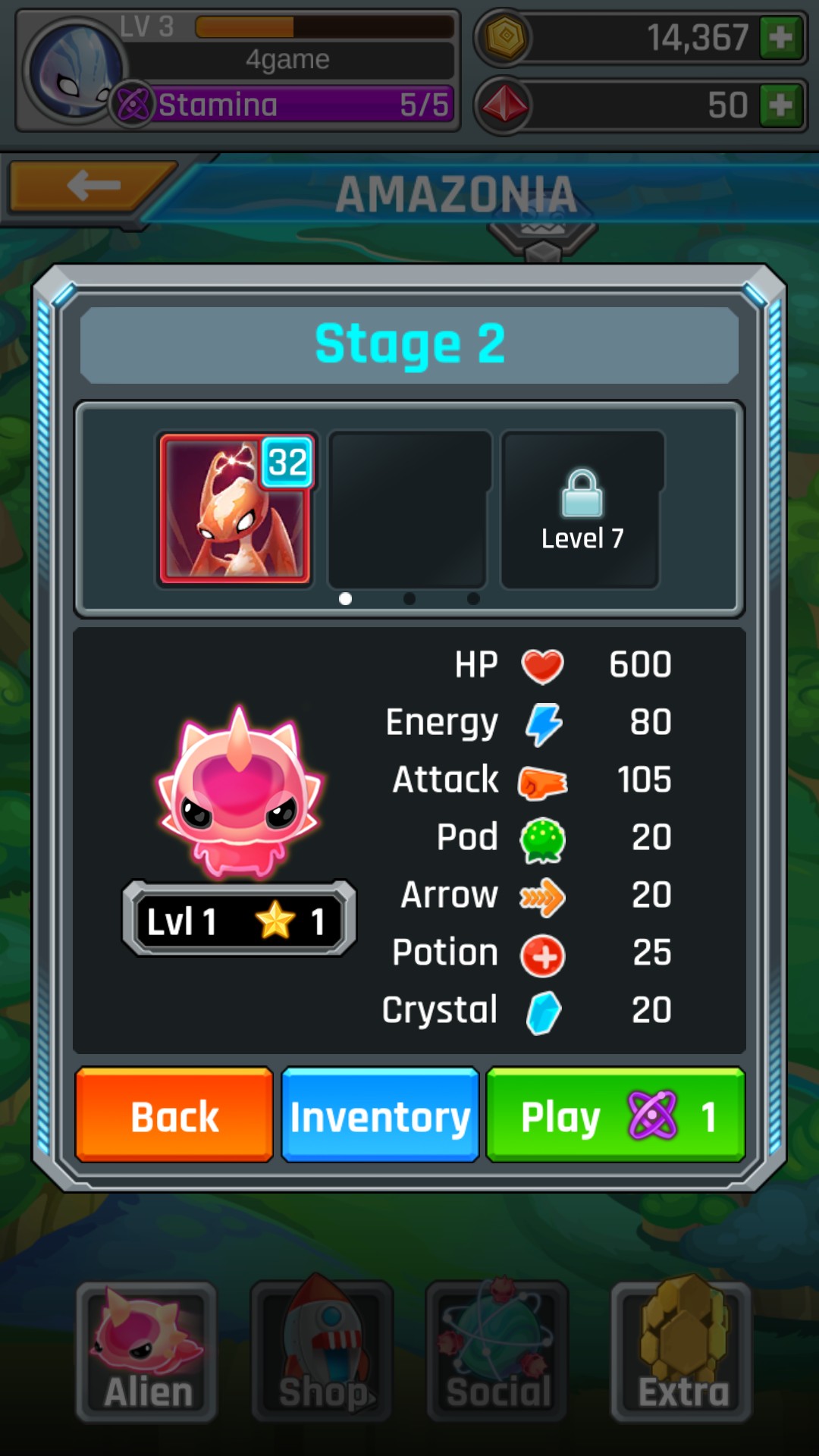The width and height of the screenshot is (819, 1456).
Task: Add more gold coins with the plus
Action: 781,37
